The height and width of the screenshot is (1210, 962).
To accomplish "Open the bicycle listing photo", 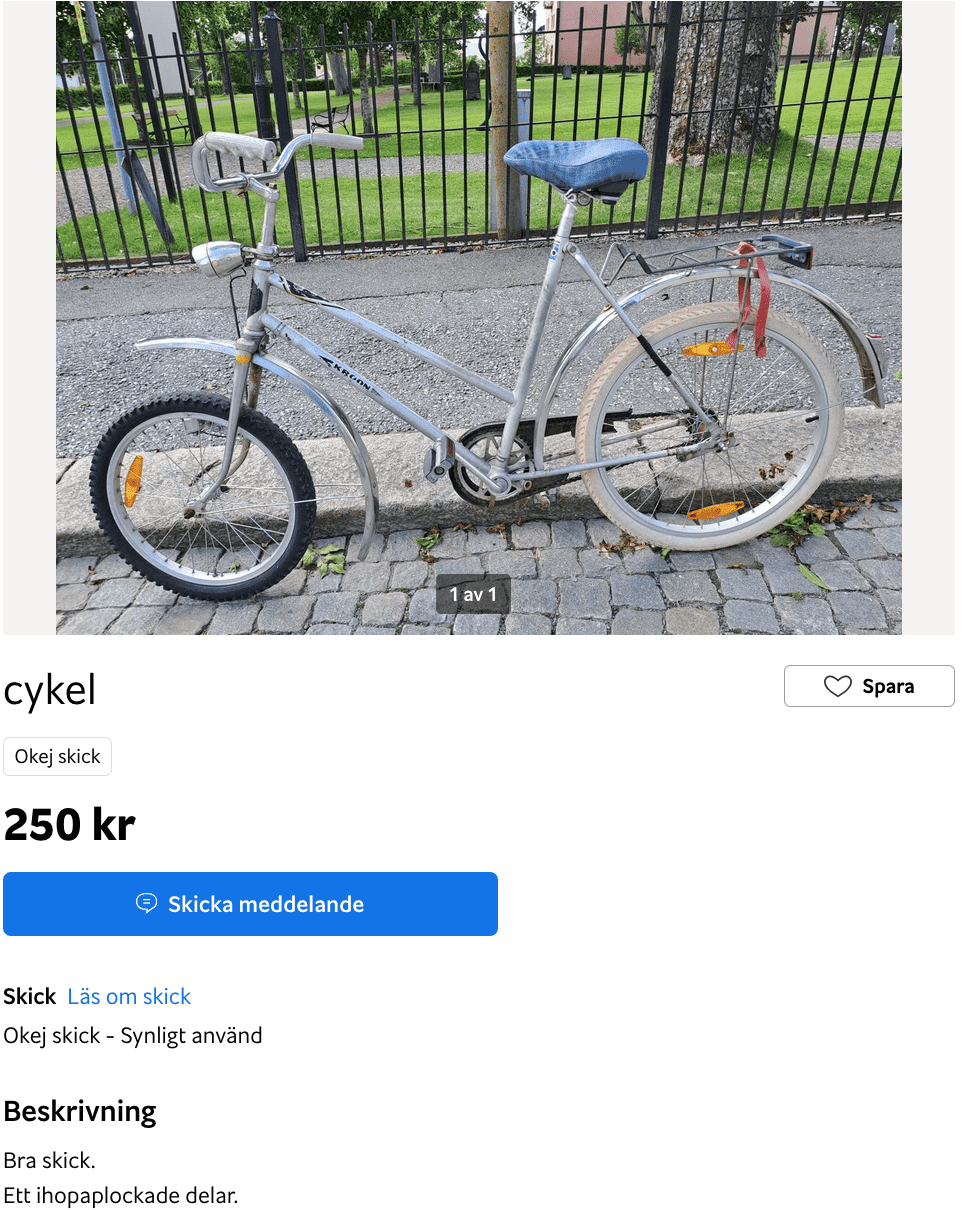I will [478, 318].
